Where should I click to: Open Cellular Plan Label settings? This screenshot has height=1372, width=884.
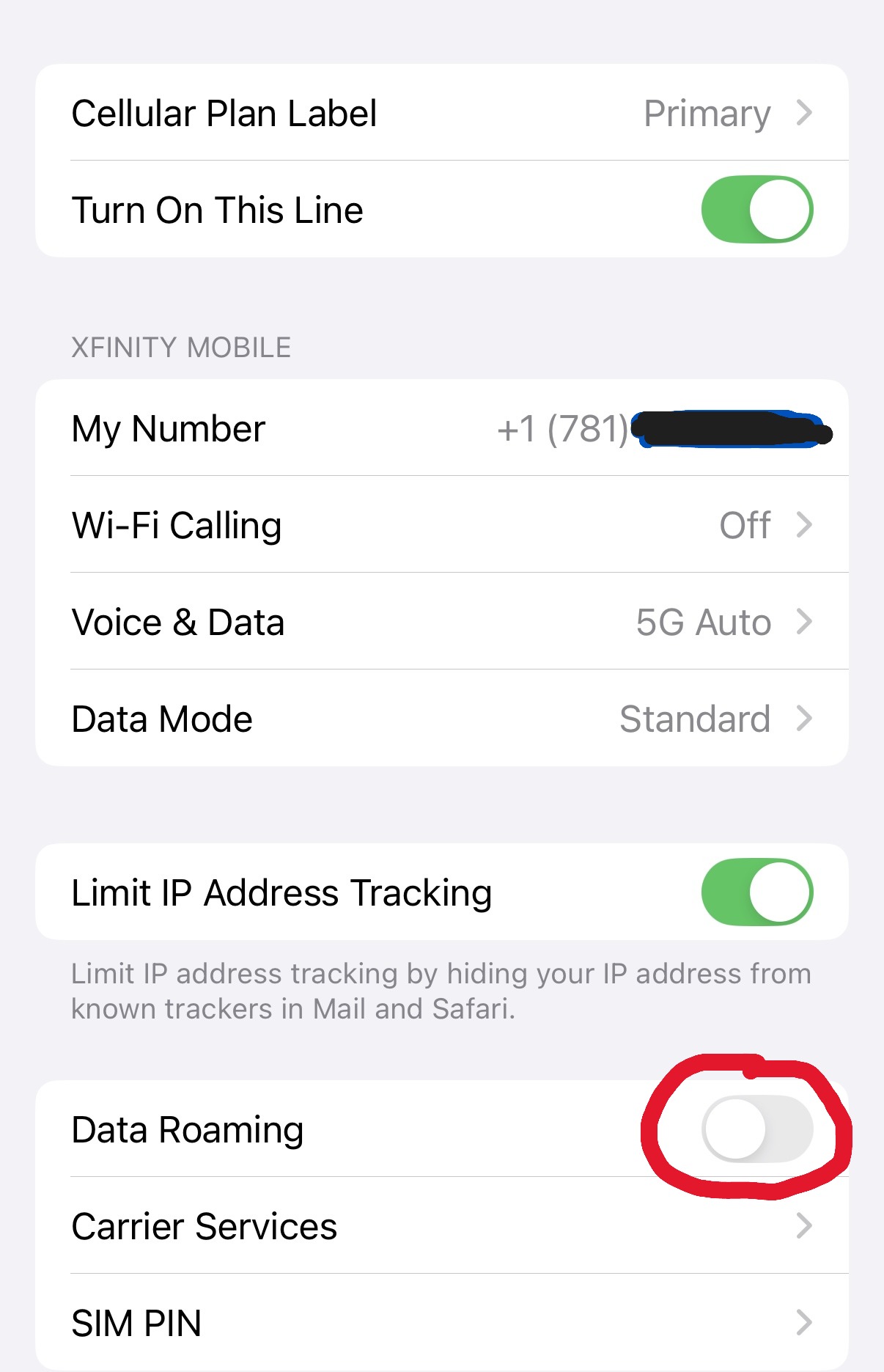(x=441, y=113)
